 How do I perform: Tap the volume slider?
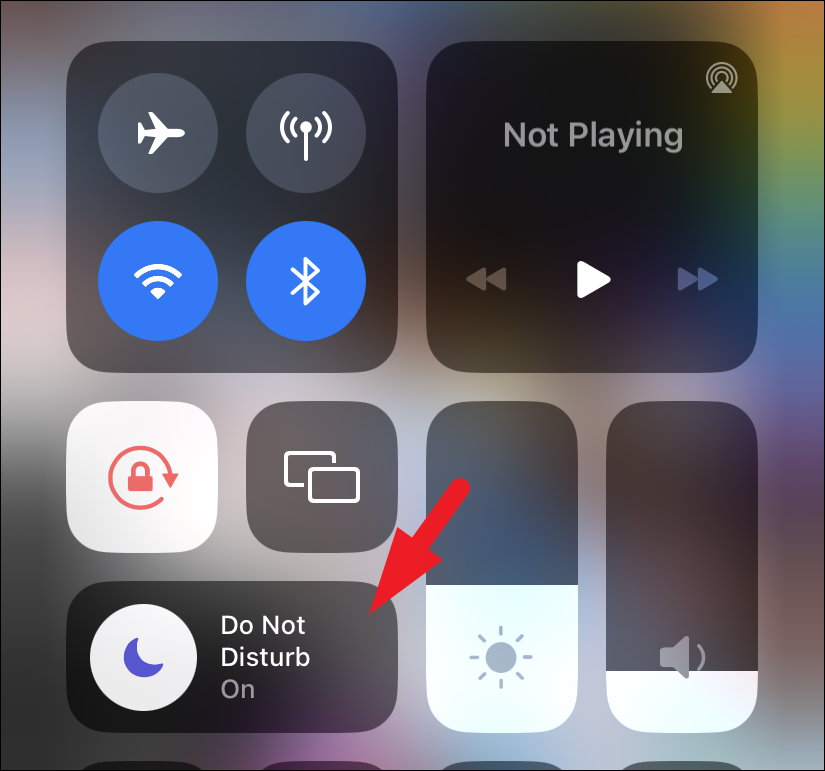[x=681, y=566]
